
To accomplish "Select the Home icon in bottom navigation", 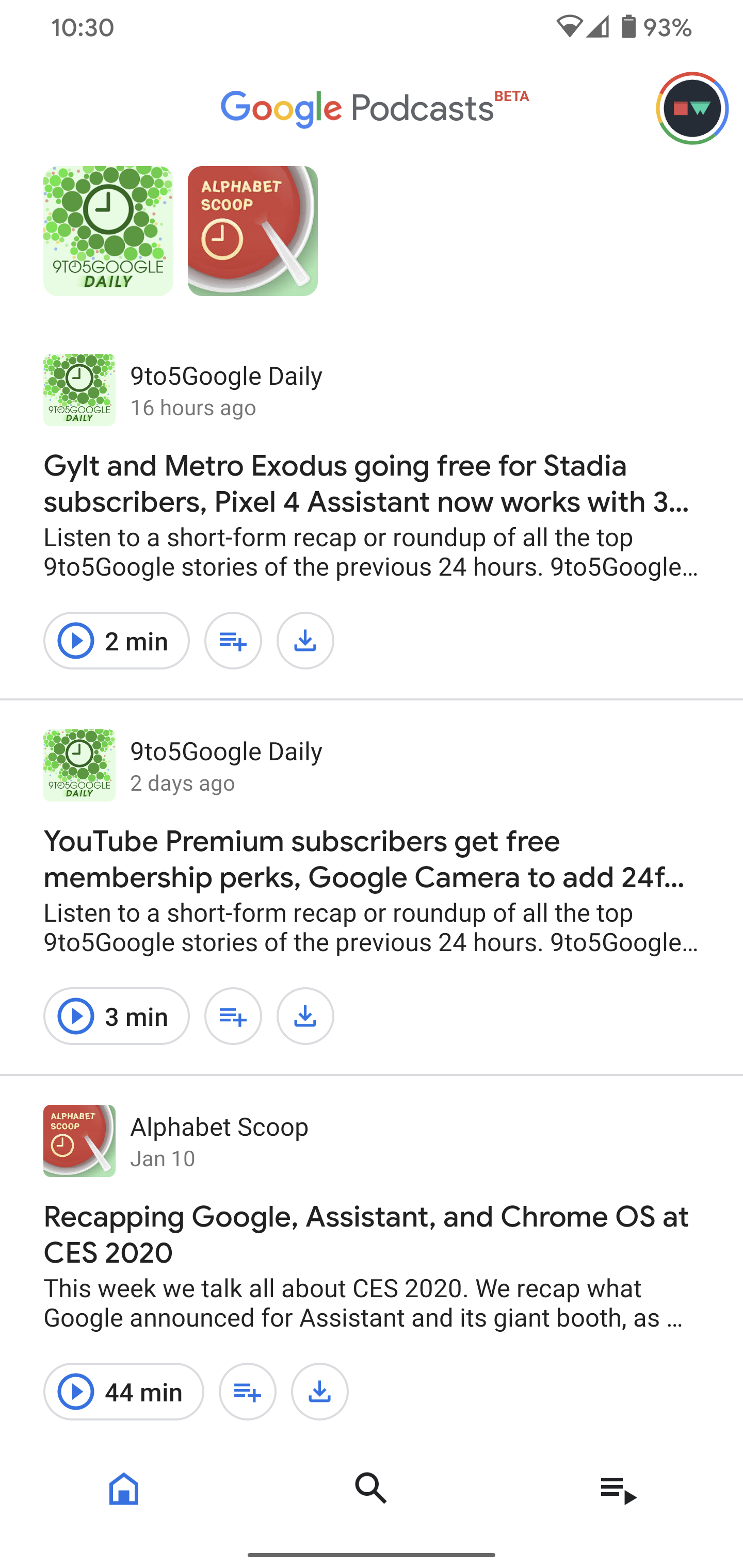I will tap(124, 1490).
